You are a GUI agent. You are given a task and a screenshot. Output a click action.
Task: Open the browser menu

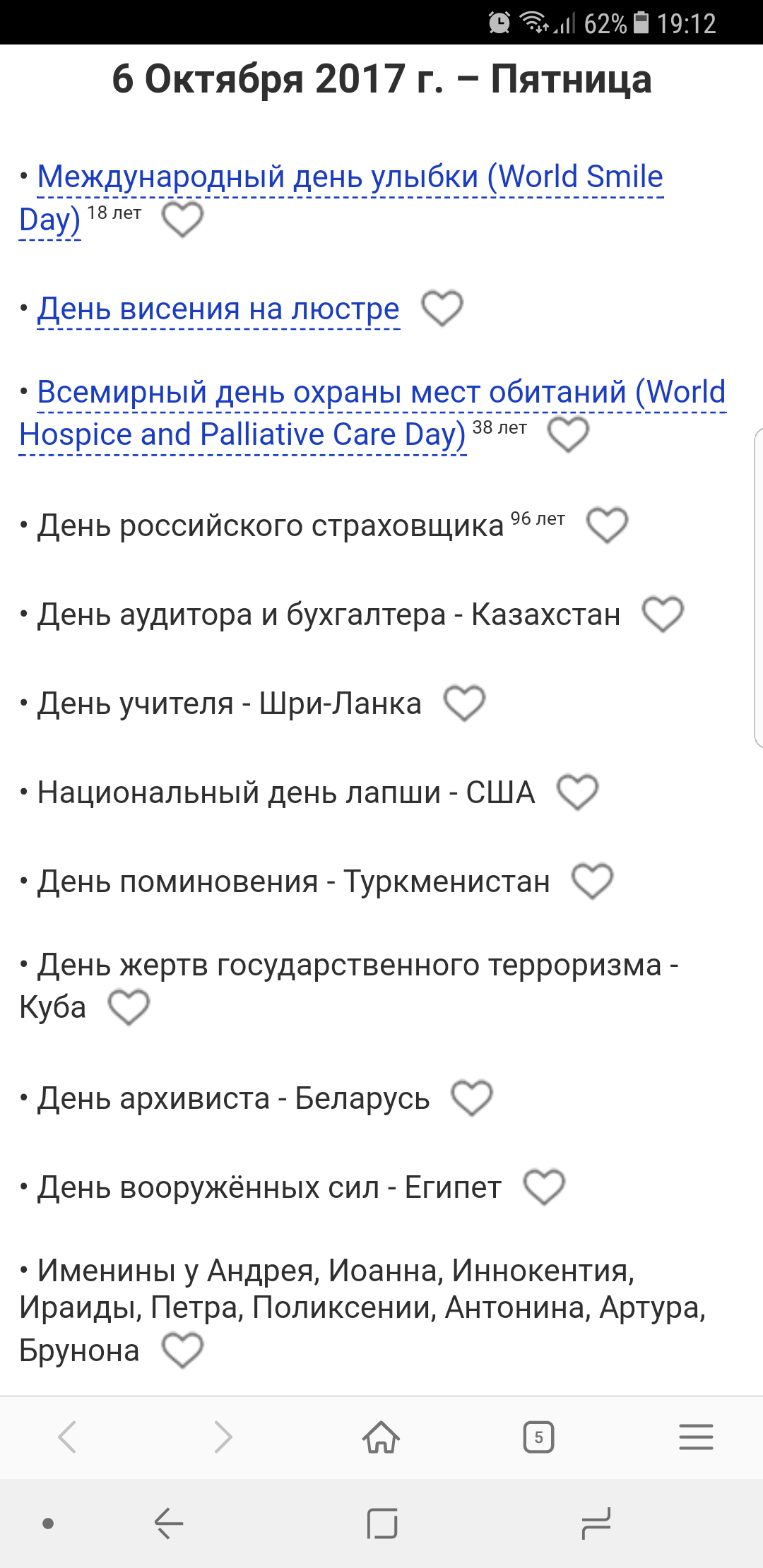coord(696,1437)
